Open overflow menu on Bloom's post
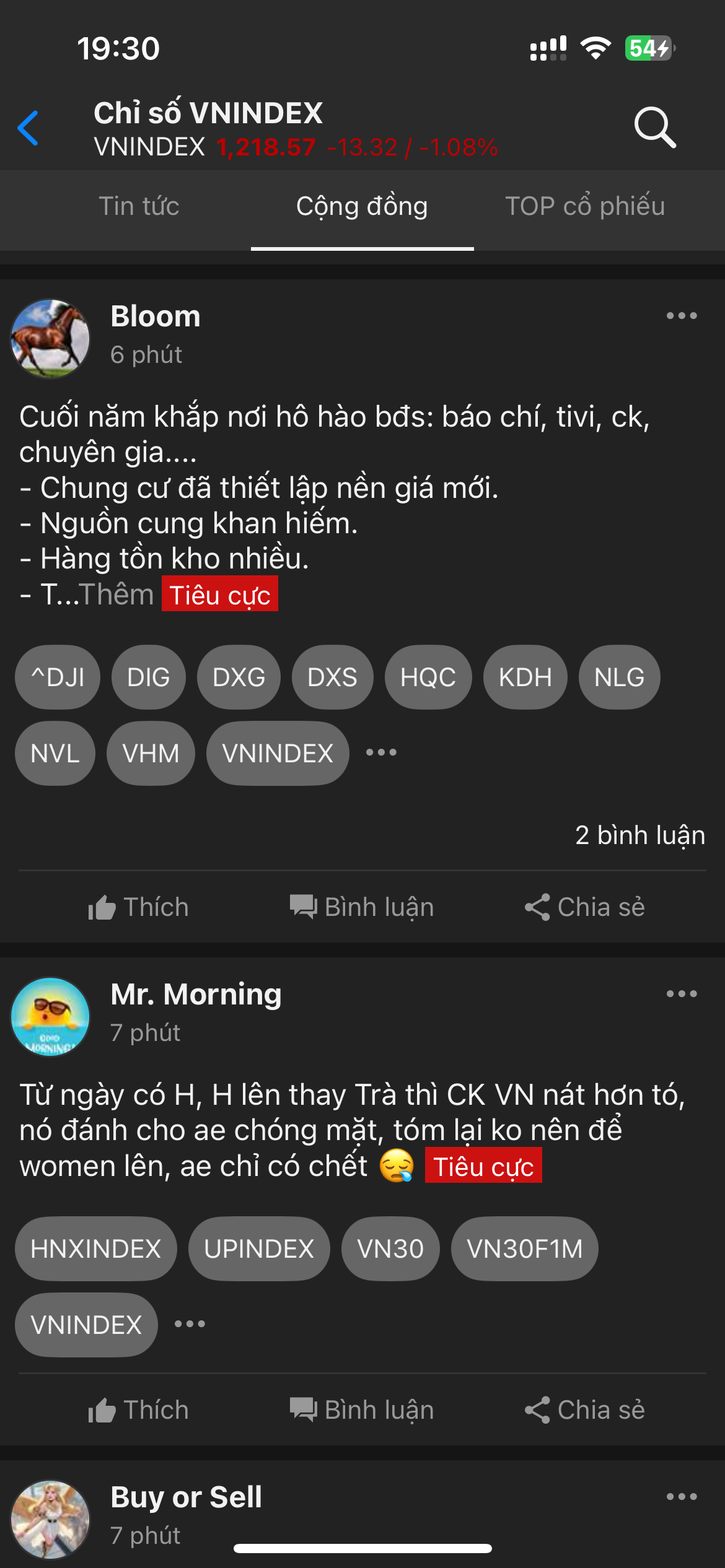The image size is (725, 1568). click(x=681, y=316)
